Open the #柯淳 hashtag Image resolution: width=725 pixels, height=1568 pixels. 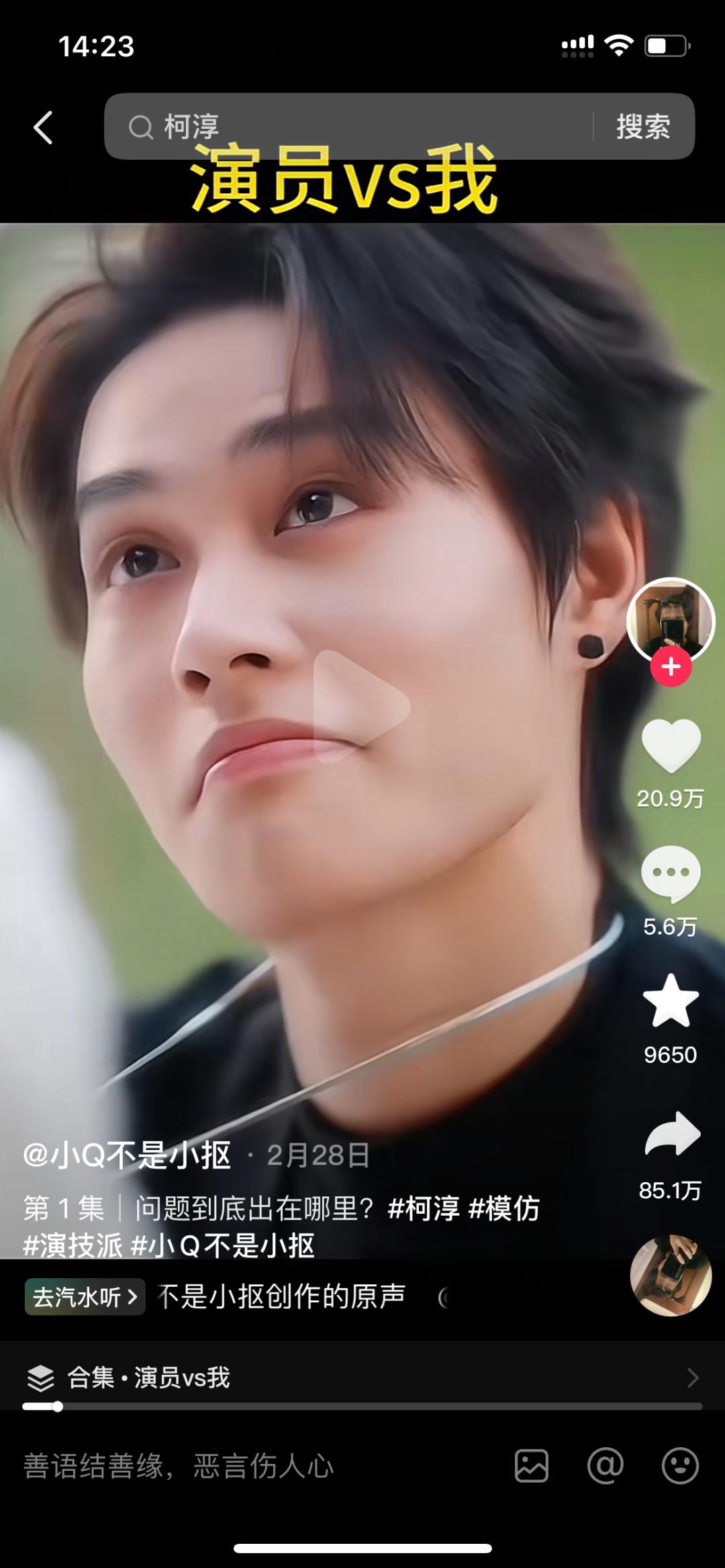(424, 1209)
